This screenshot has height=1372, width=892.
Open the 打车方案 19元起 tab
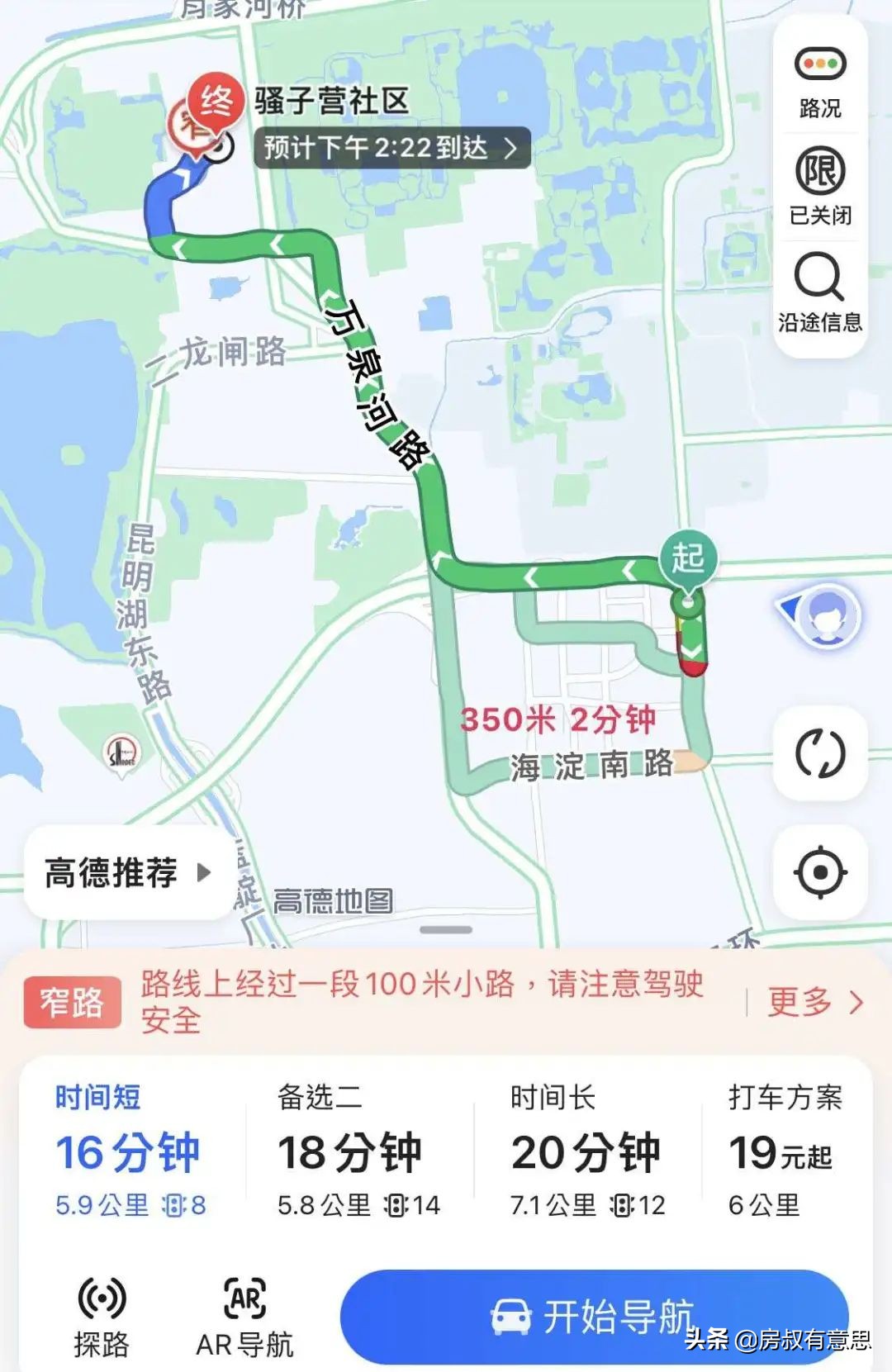[785, 1148]
